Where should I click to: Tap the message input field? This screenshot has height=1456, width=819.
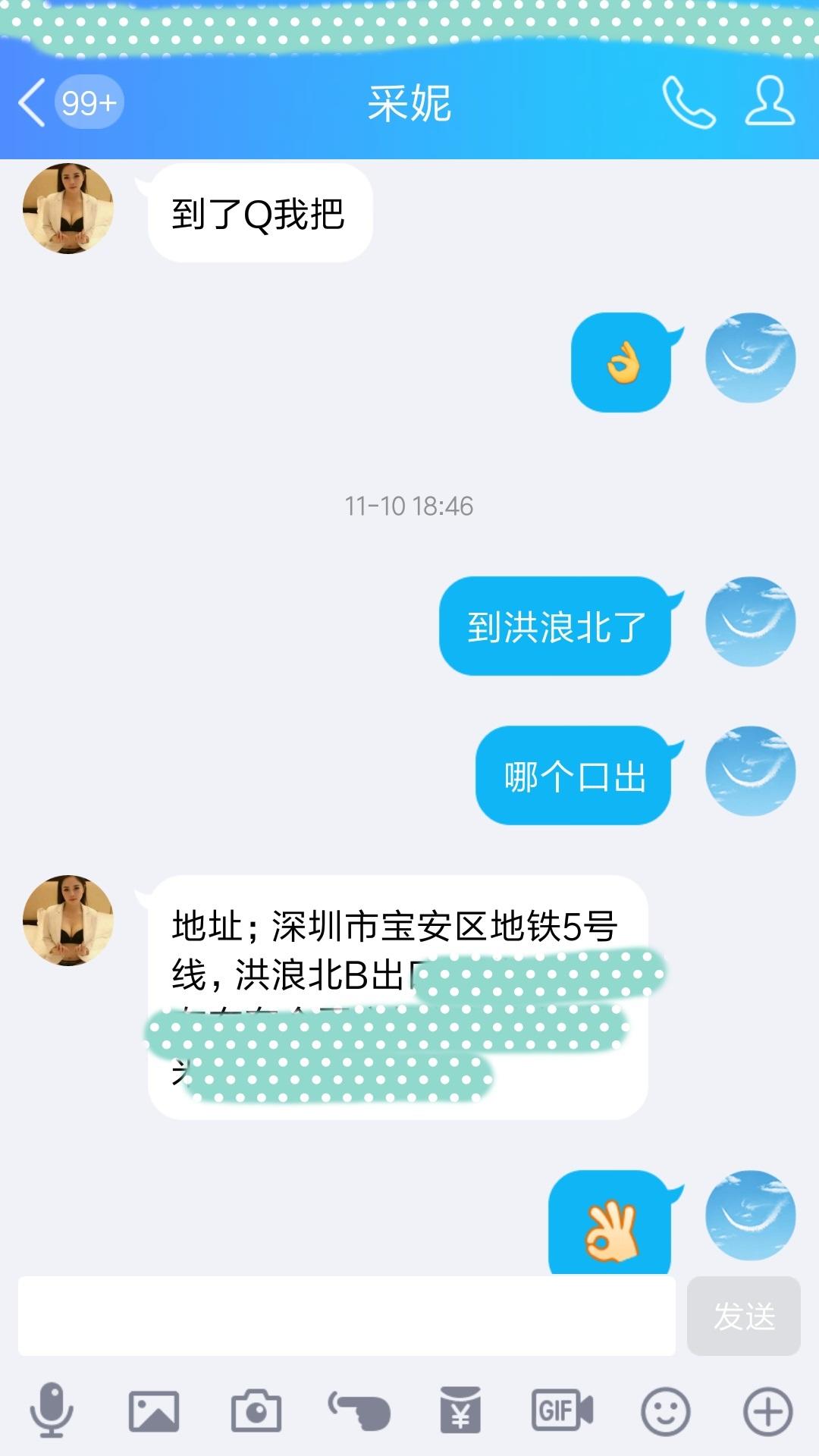tap(346, 1316)
